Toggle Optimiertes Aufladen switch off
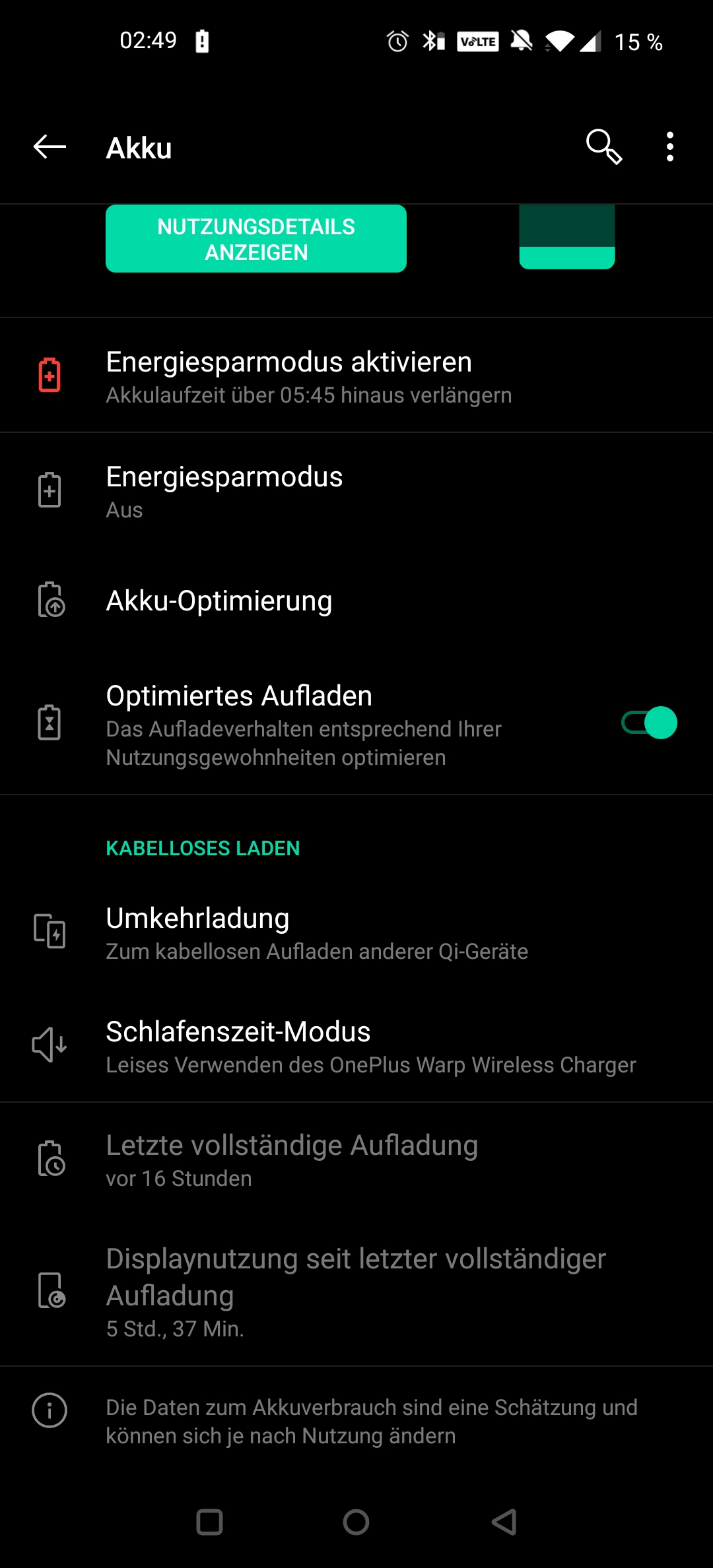 [x=650, y=723]
